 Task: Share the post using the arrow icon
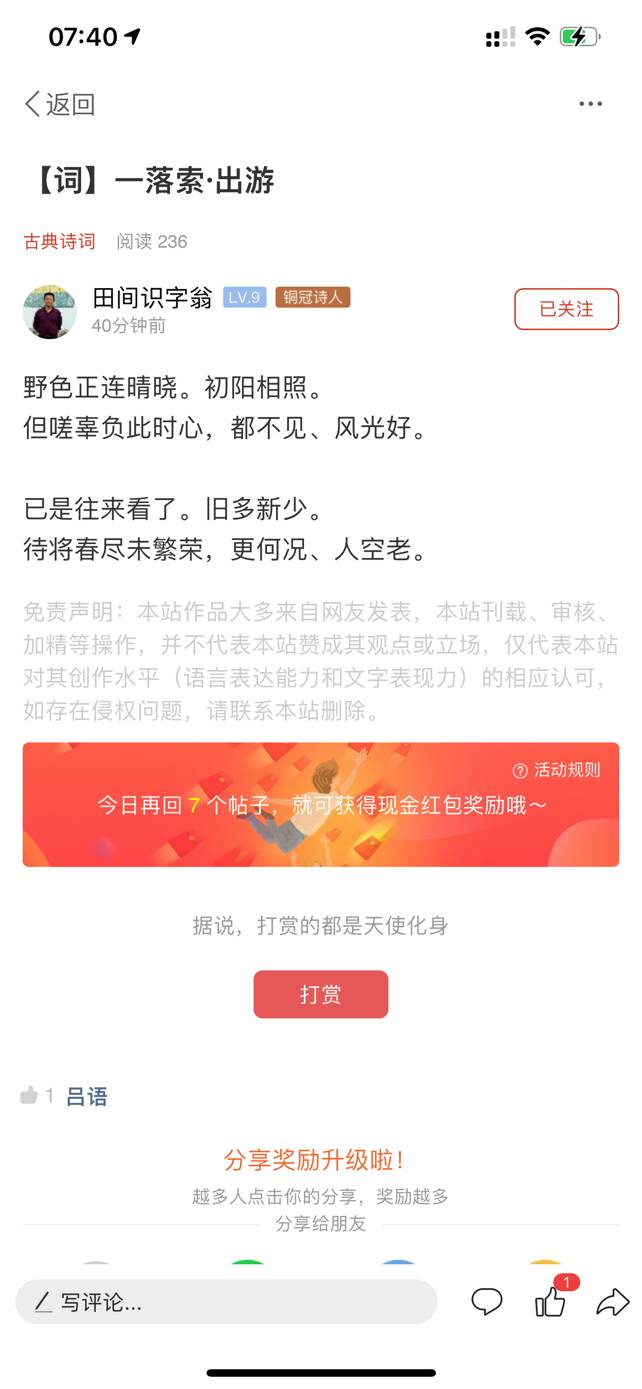(611, 1302)
